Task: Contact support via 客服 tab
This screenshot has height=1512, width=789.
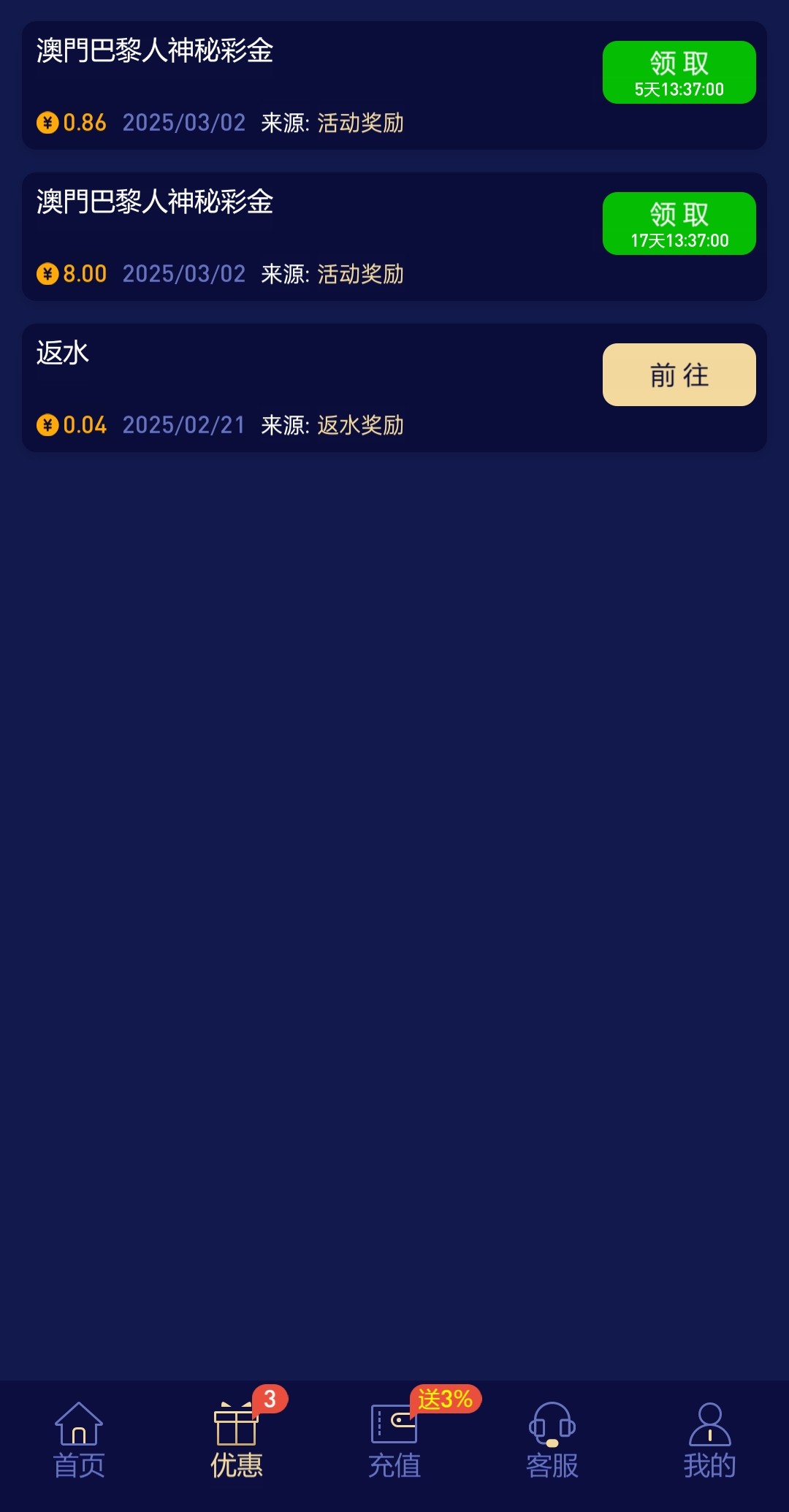Action: pyautogui.click(x=552, y=1440)
